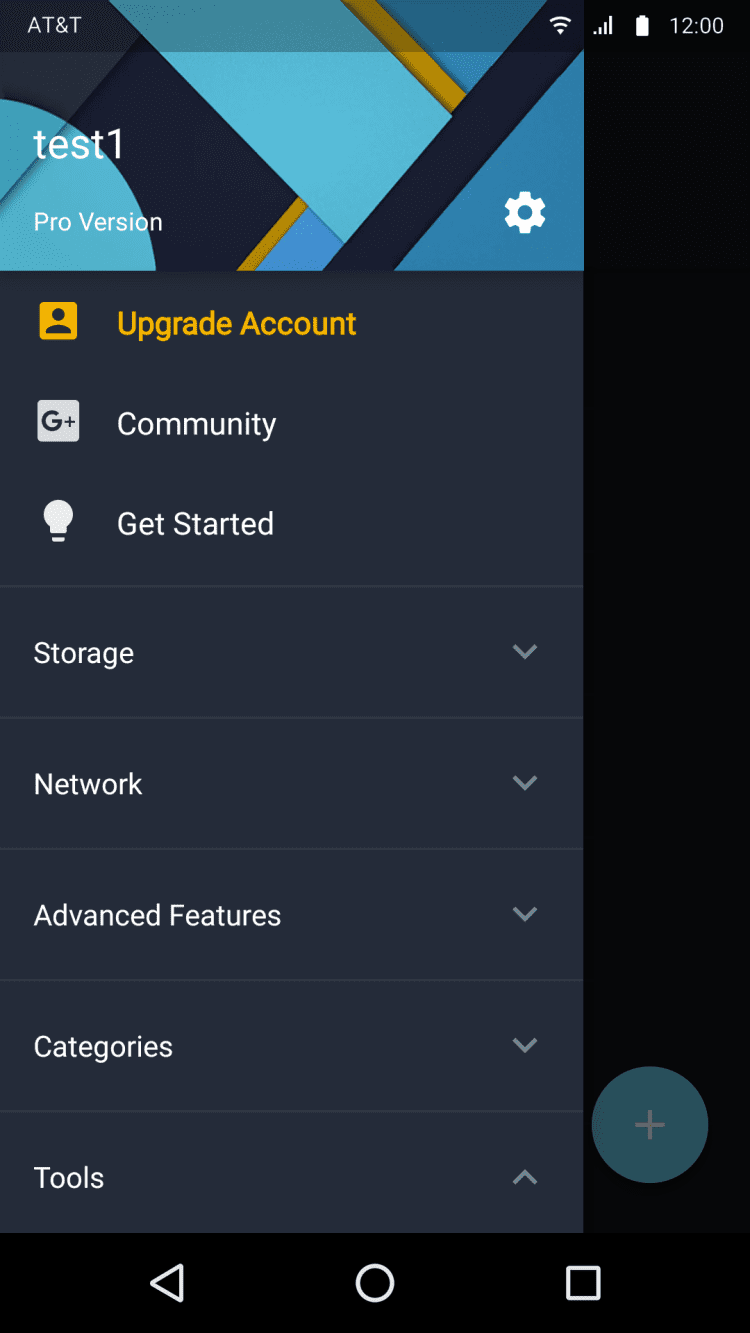This screenshot has width=750, height=1333.
Task: Open the Community page
Action: pyautogui.click(x=196, y=424)
